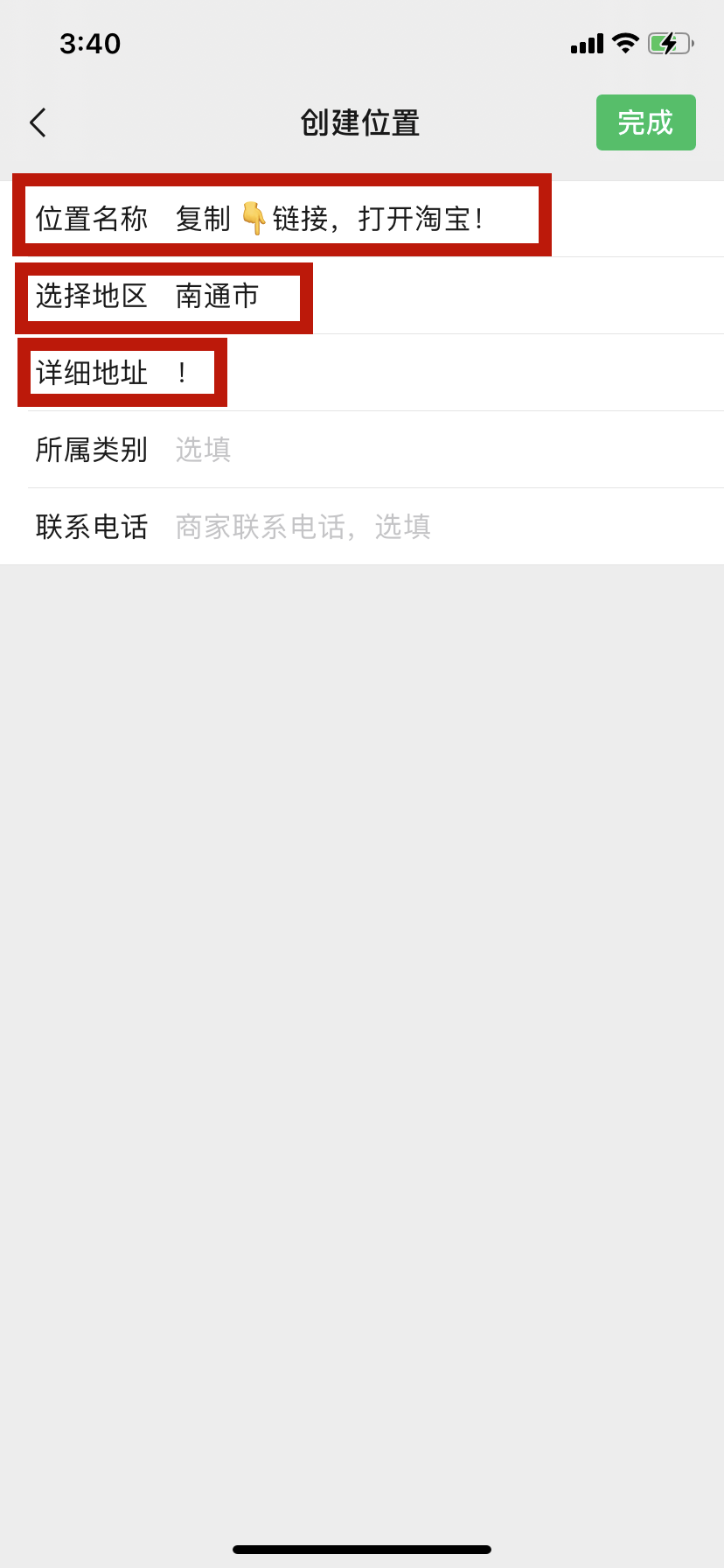Go back using the top-left arrow
Viewport: 724px width, 1568px height.
[x=38, y=122]
